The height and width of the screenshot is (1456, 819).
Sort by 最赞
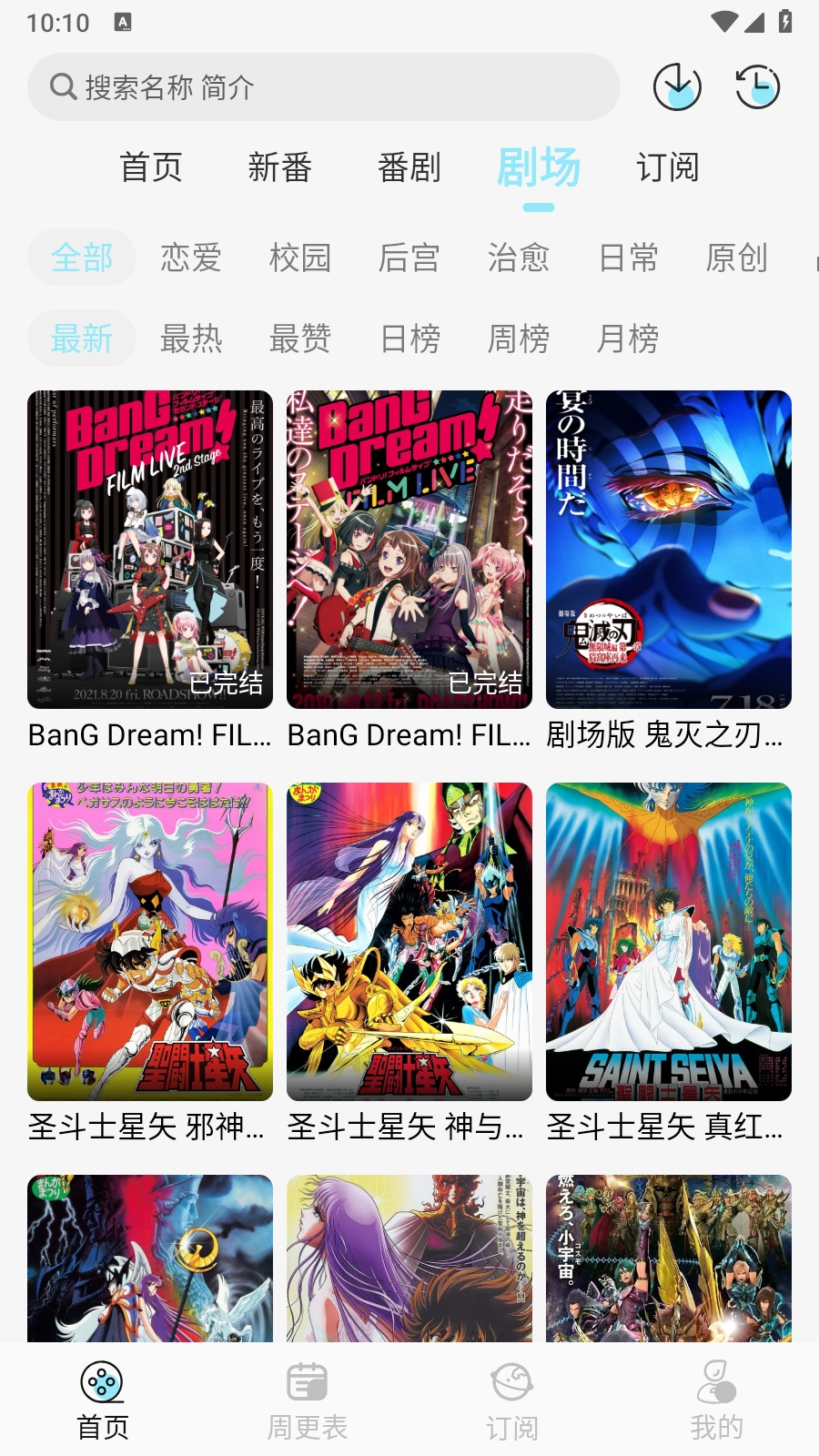click(x=300, y=339)
